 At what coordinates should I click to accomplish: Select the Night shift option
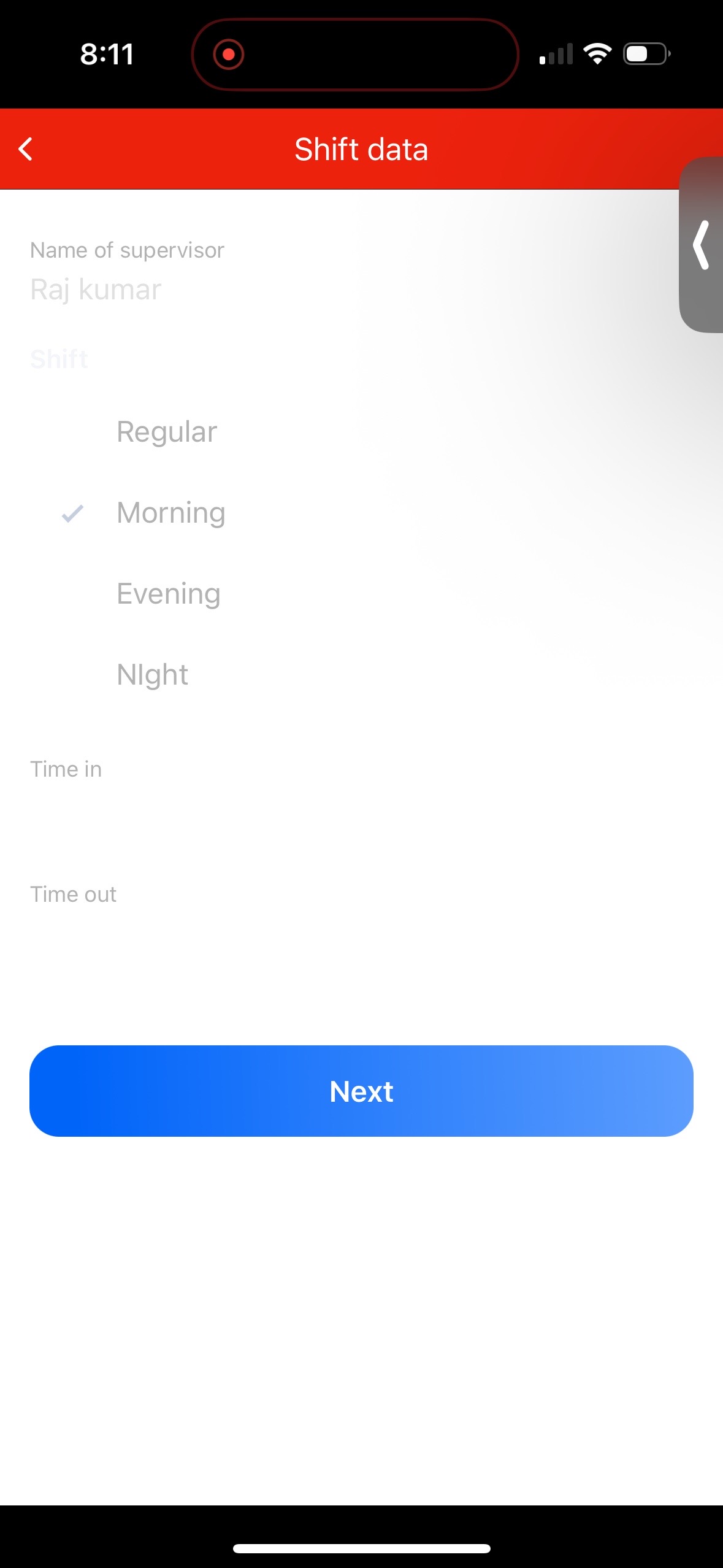pos(152,675)
